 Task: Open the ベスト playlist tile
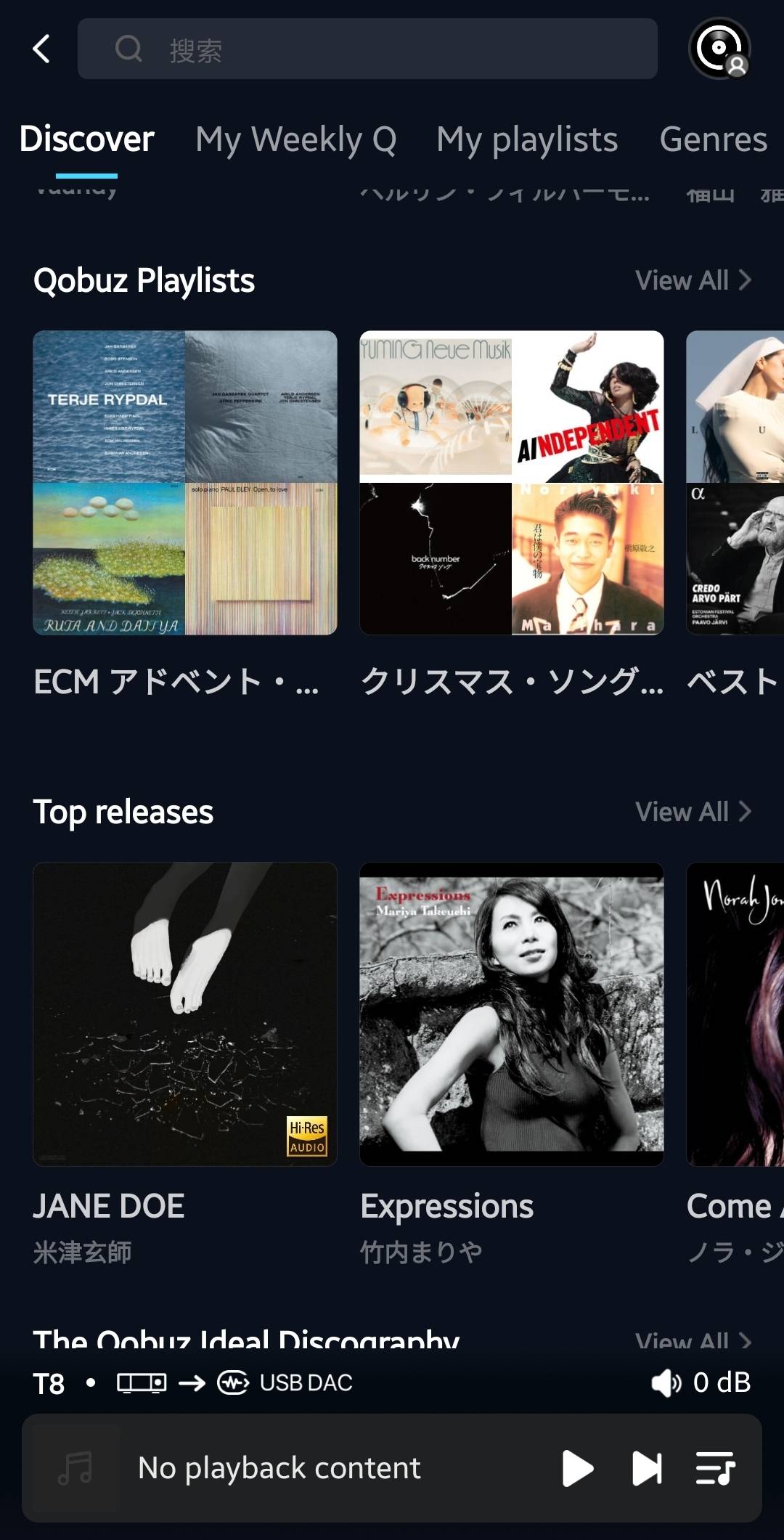pyautogui.click(x=735, y=483)
